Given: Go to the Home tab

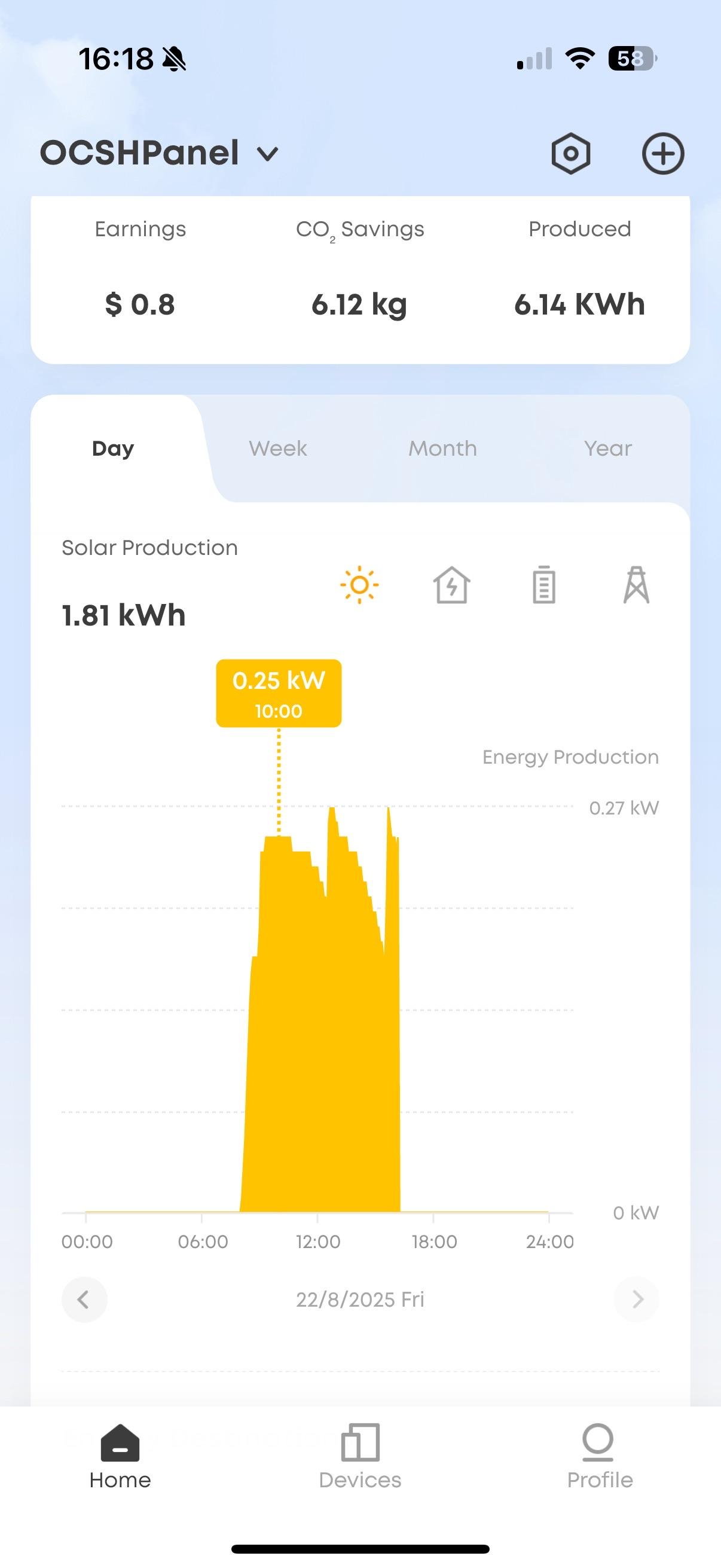Looking at the screenshot, I should tap(120, 1457).
